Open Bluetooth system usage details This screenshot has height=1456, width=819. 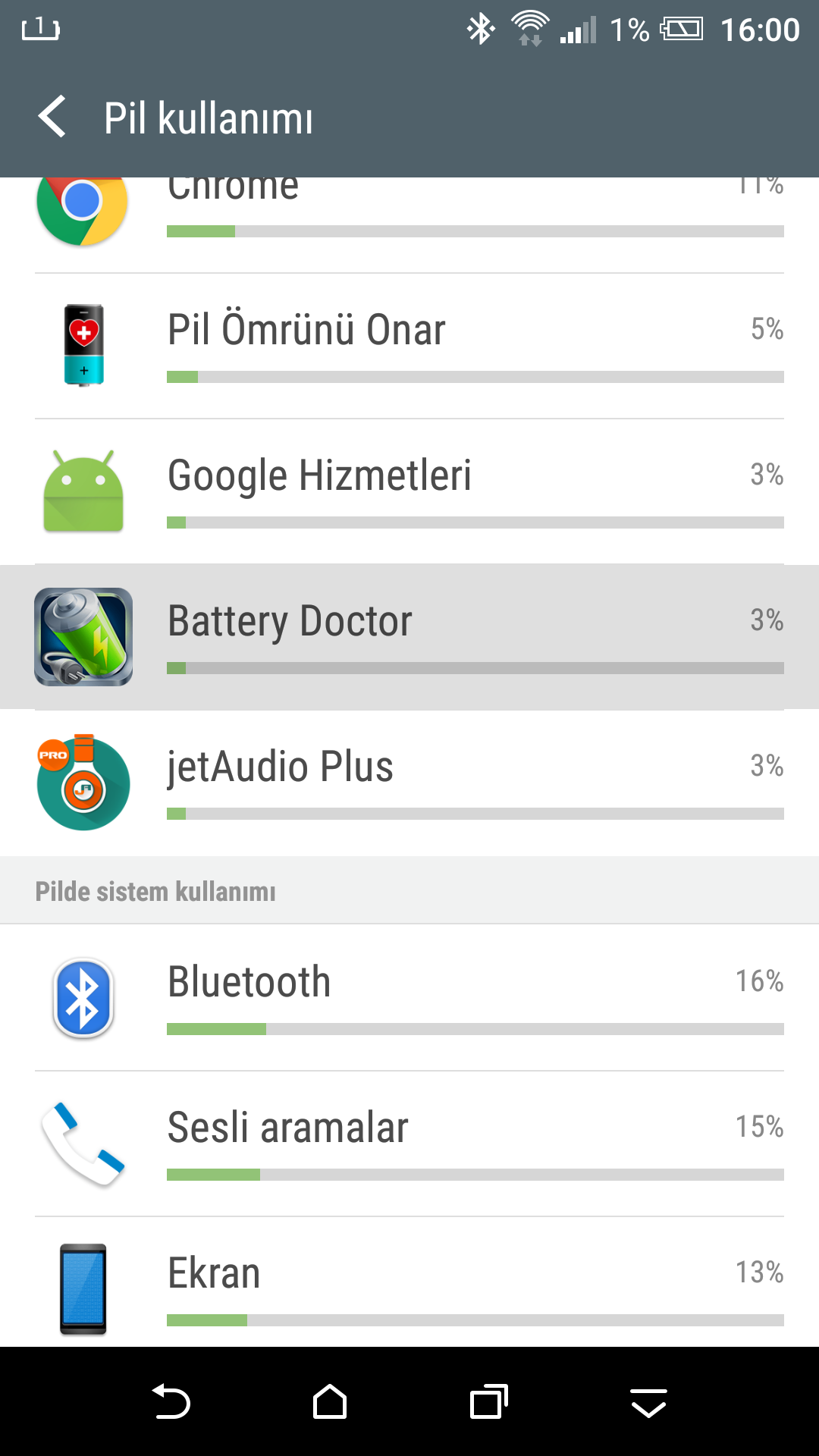(x=409, y=997)
